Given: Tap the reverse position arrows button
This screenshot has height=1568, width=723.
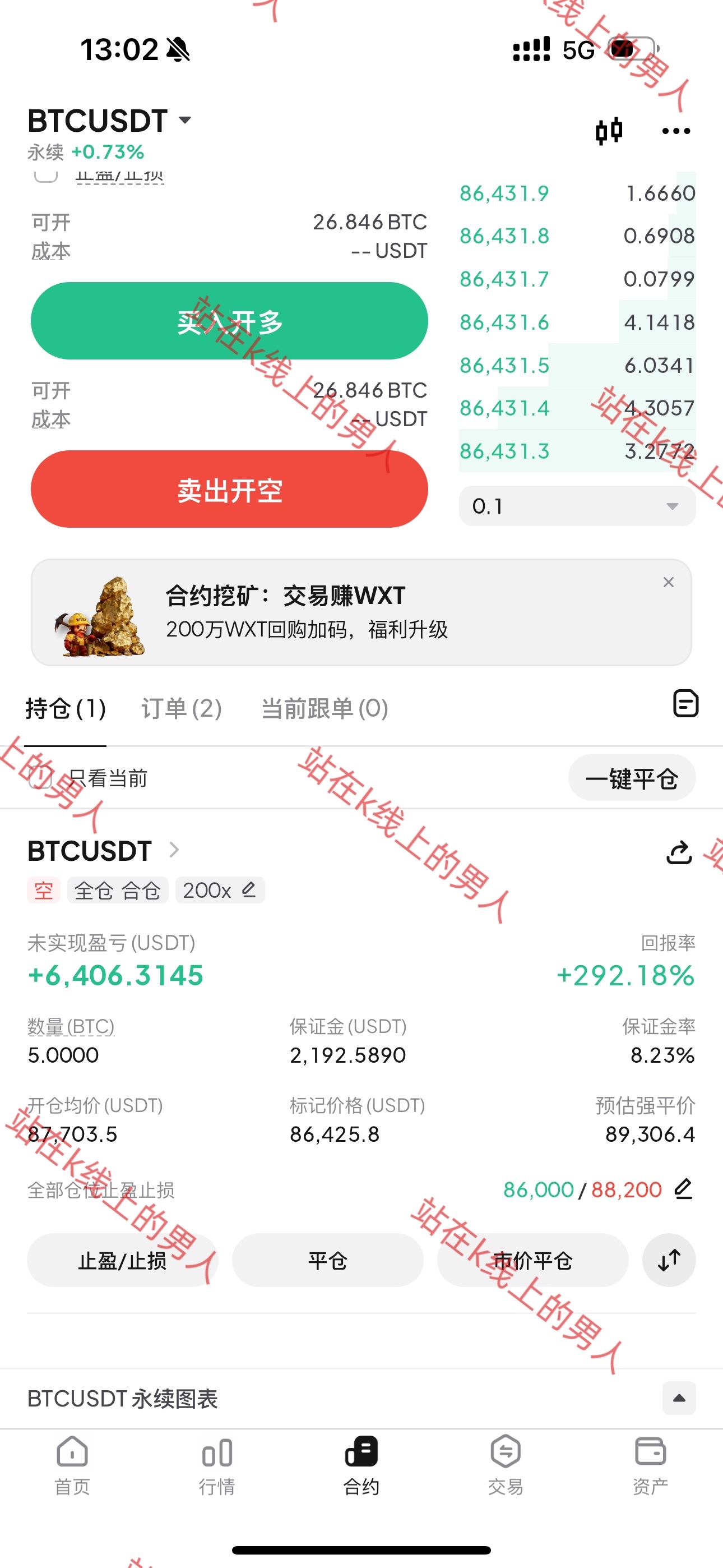Looking at the screenshot, I should [x=669, y=1260].
